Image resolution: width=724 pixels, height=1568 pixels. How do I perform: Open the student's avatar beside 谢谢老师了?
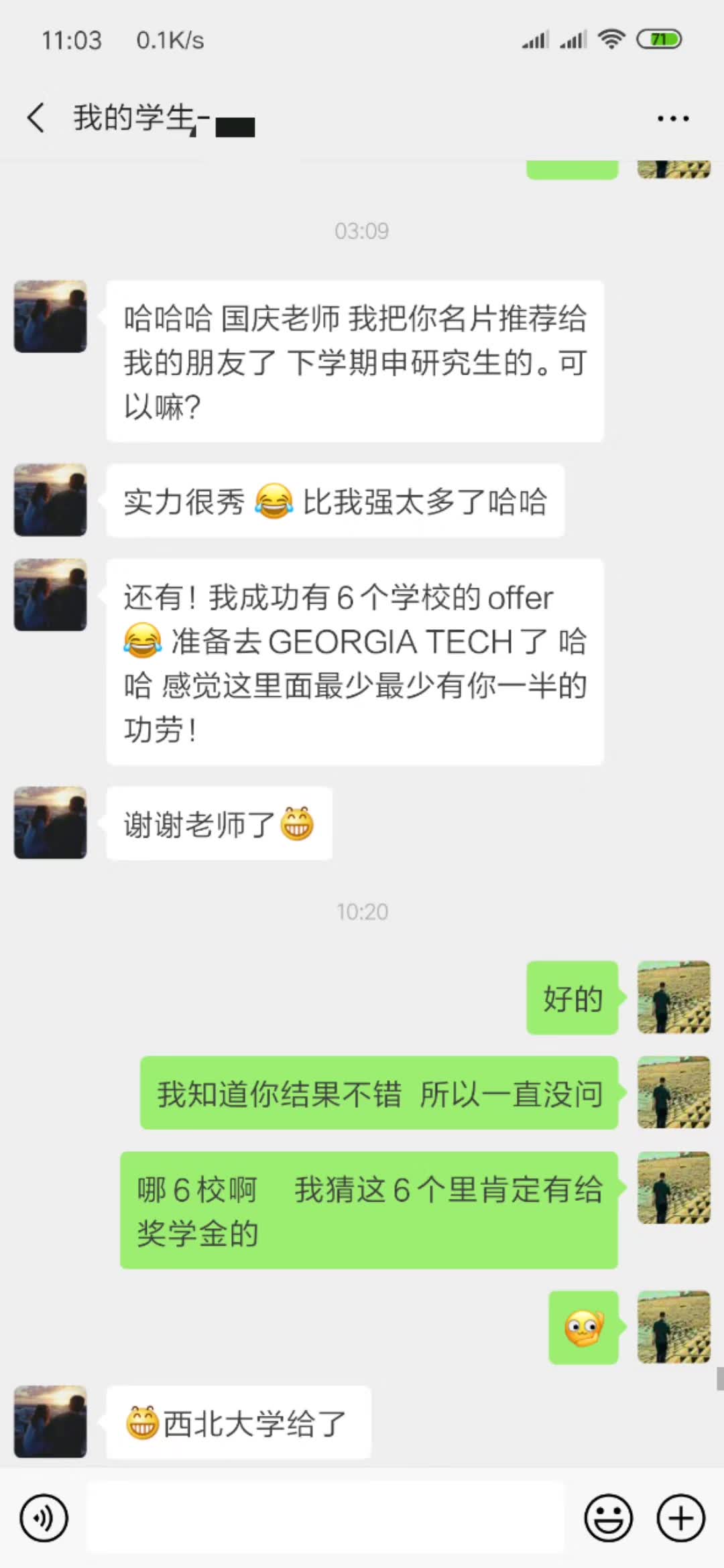(50, 823)
